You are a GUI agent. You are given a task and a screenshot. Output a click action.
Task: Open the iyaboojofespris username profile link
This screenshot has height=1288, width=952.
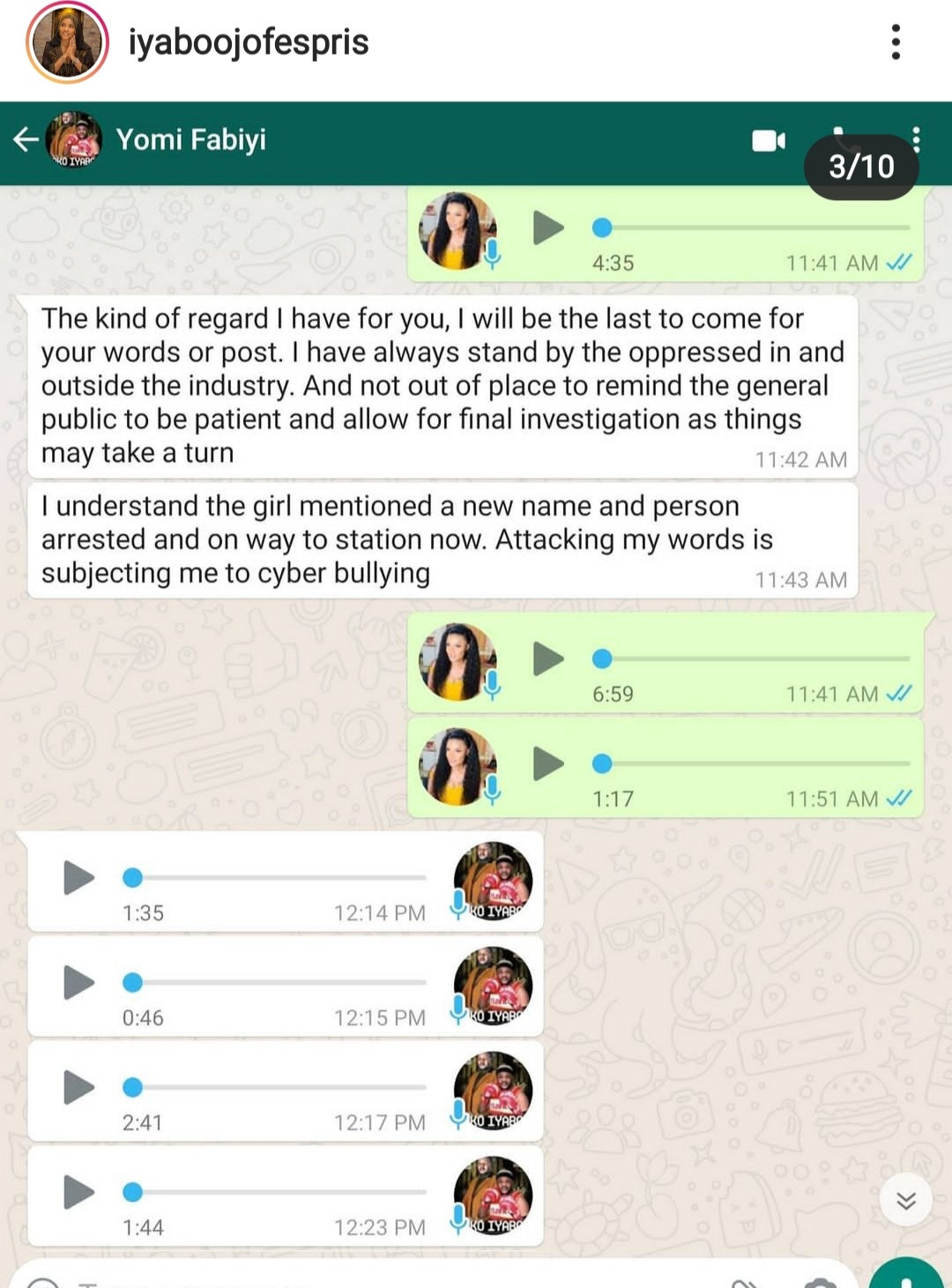(249, 42)
